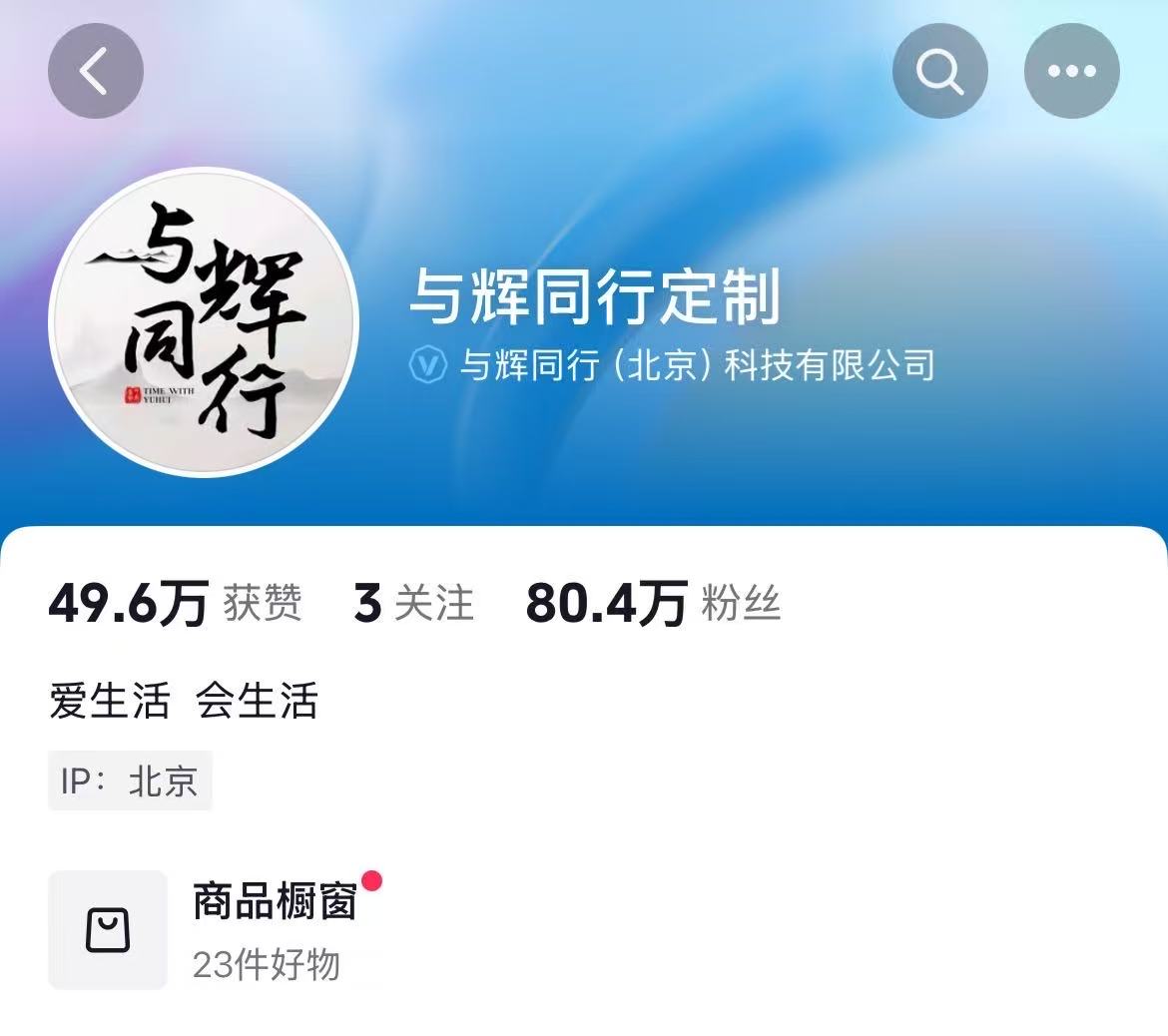This screenshot has height=1036, width=1168.
Task: View the 与辉同行 profile avatar
Action: 204,322
